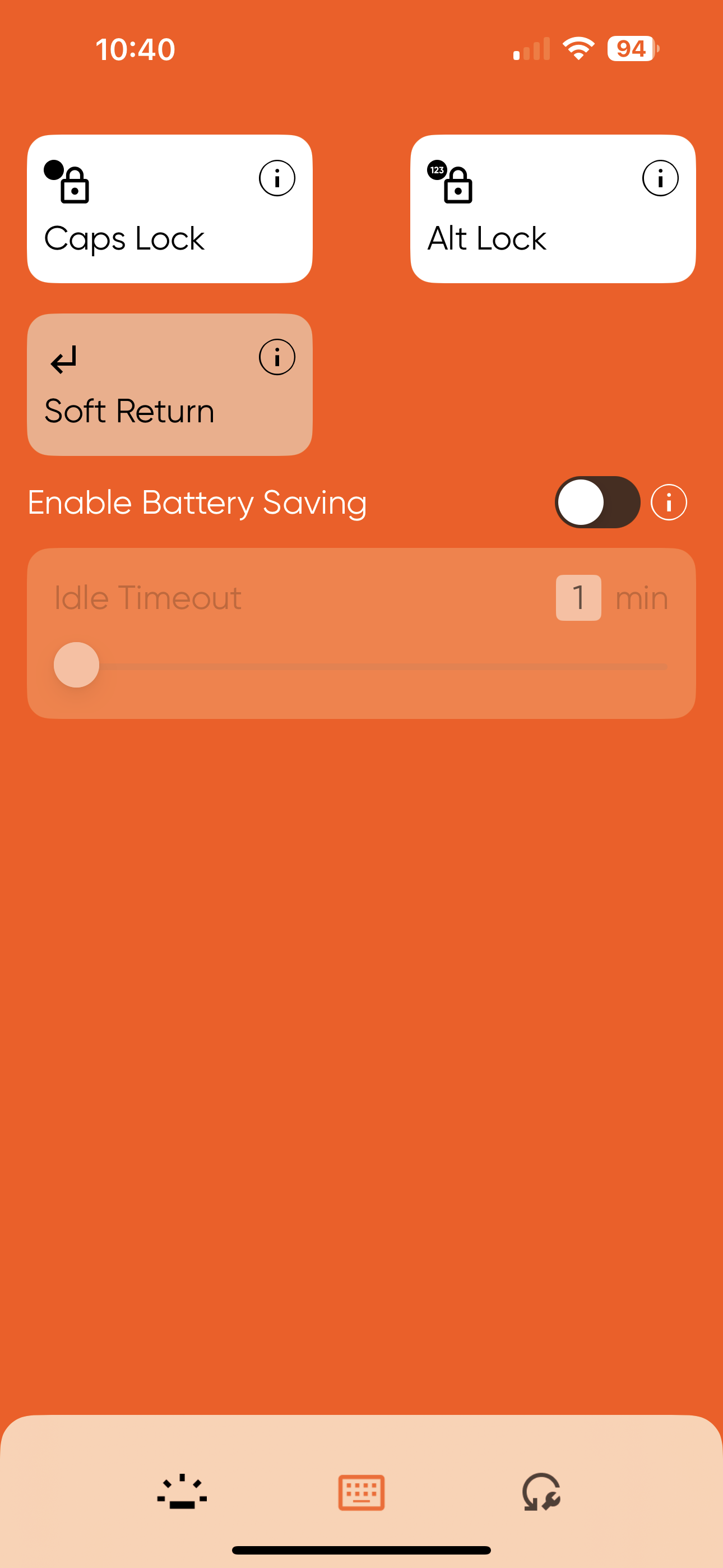Show info for Soft Return
This screenshot has width=723, height=1568.
[277, 357]
